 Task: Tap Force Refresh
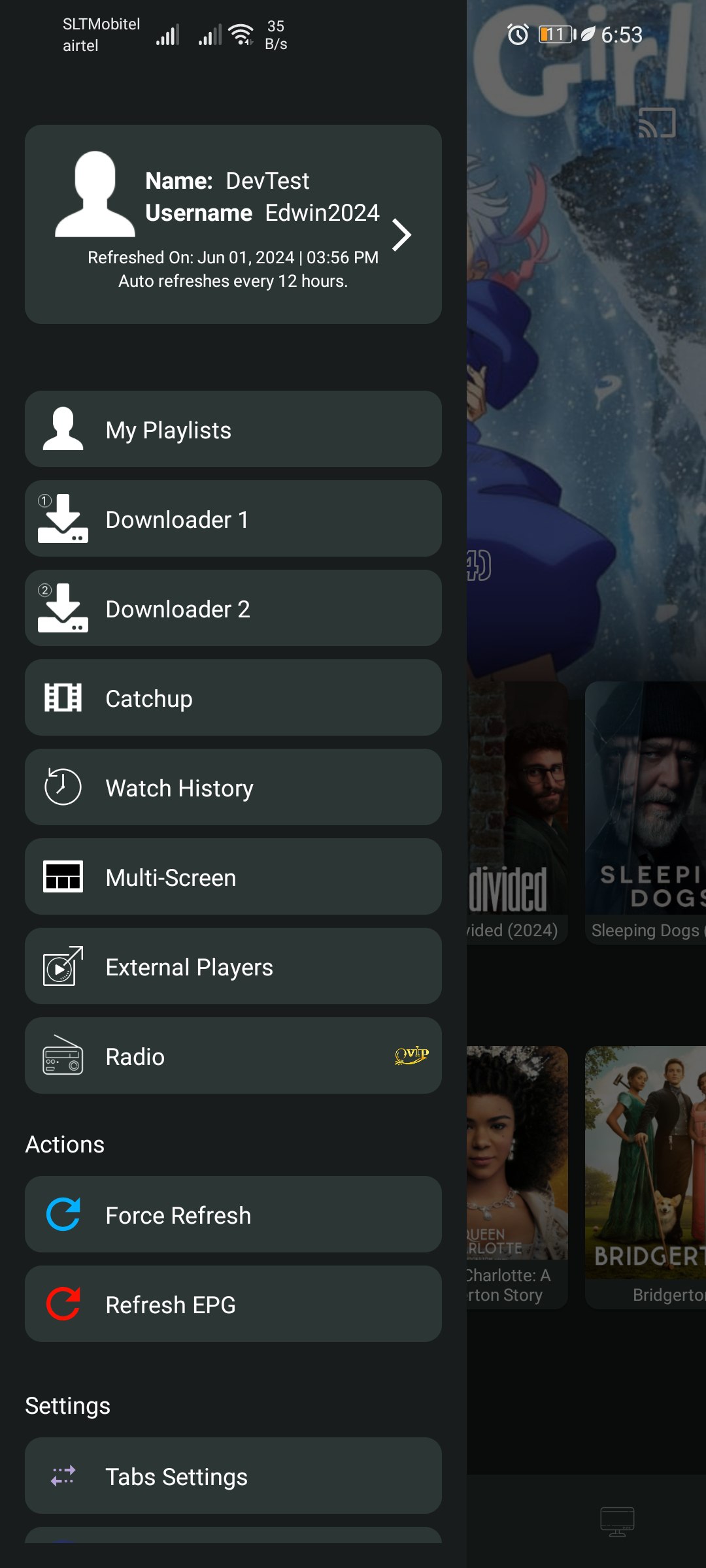[x=233, y=1215]
